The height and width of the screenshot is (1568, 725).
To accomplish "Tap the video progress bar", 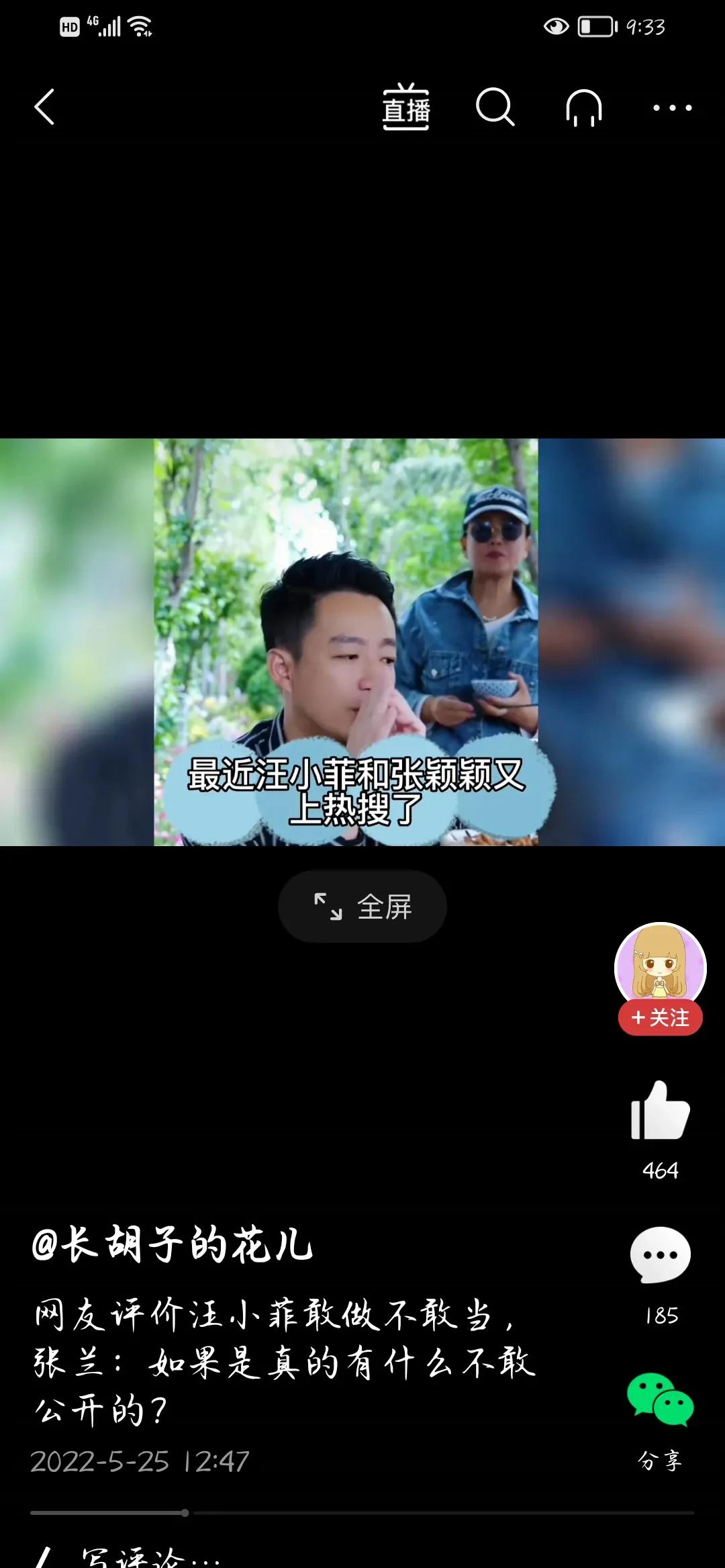I will 362,1513.
